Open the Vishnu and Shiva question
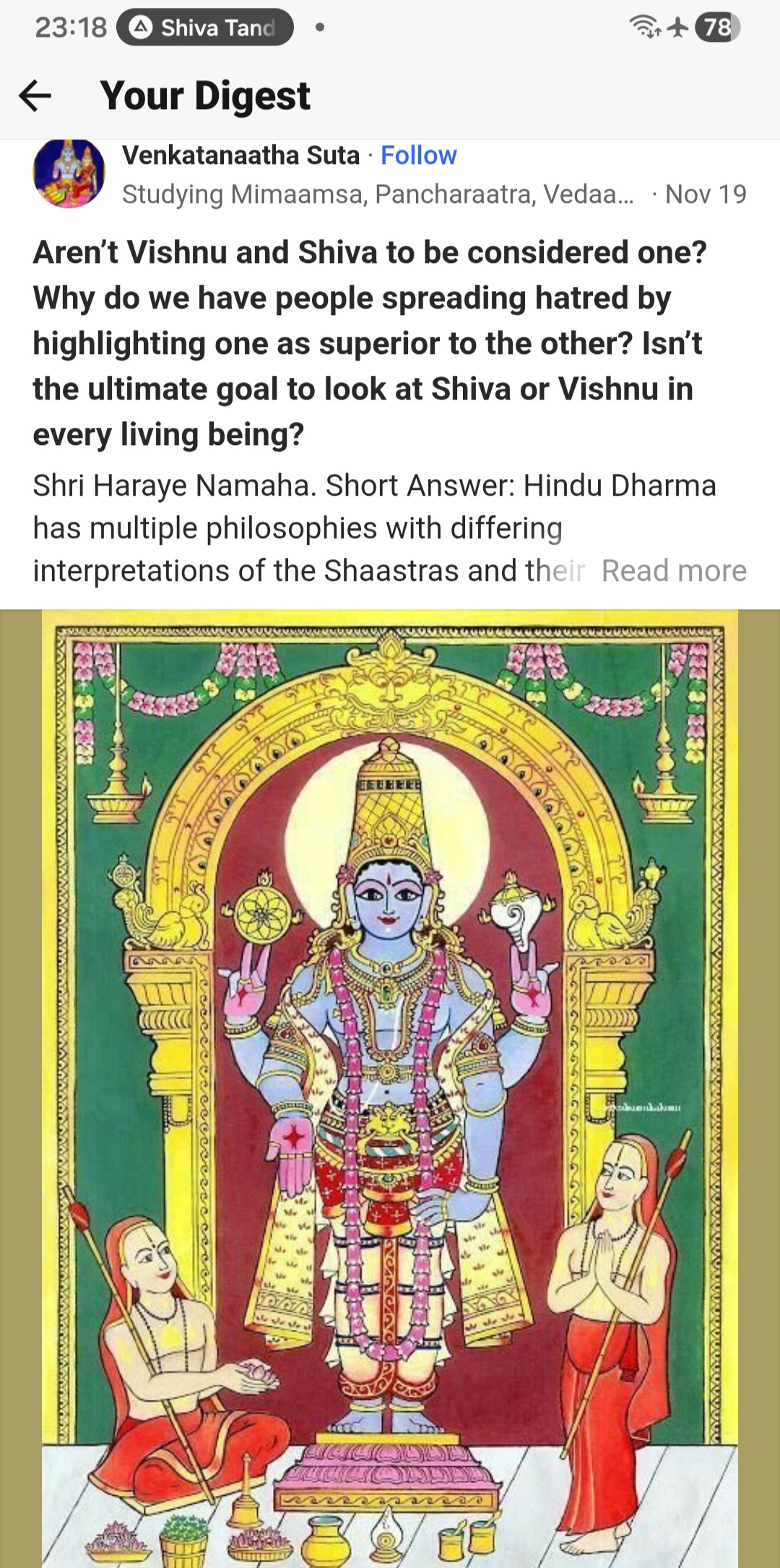Viewport: 780px width, 1568px height. [x=368, y=343]
